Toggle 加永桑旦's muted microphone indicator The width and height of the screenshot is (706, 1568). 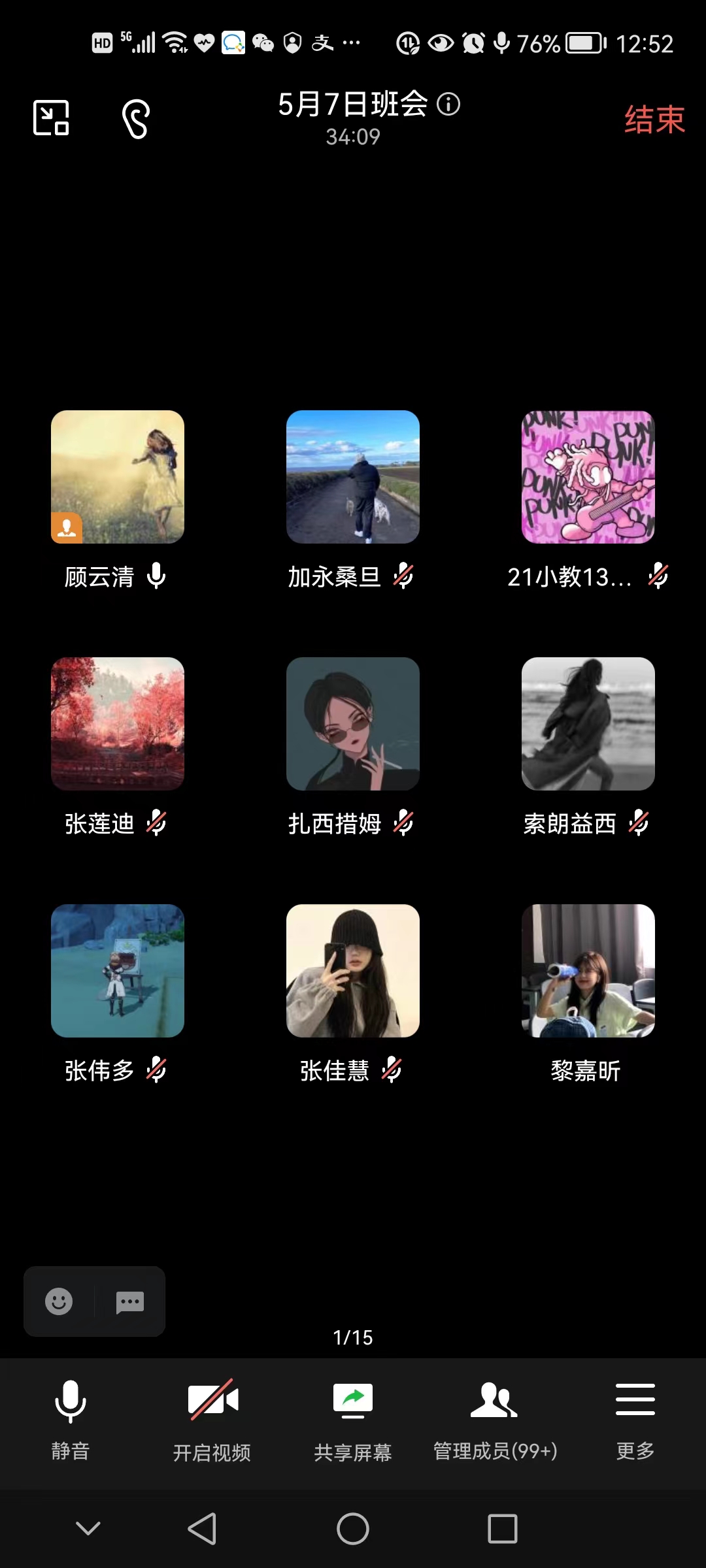(403, 576)
